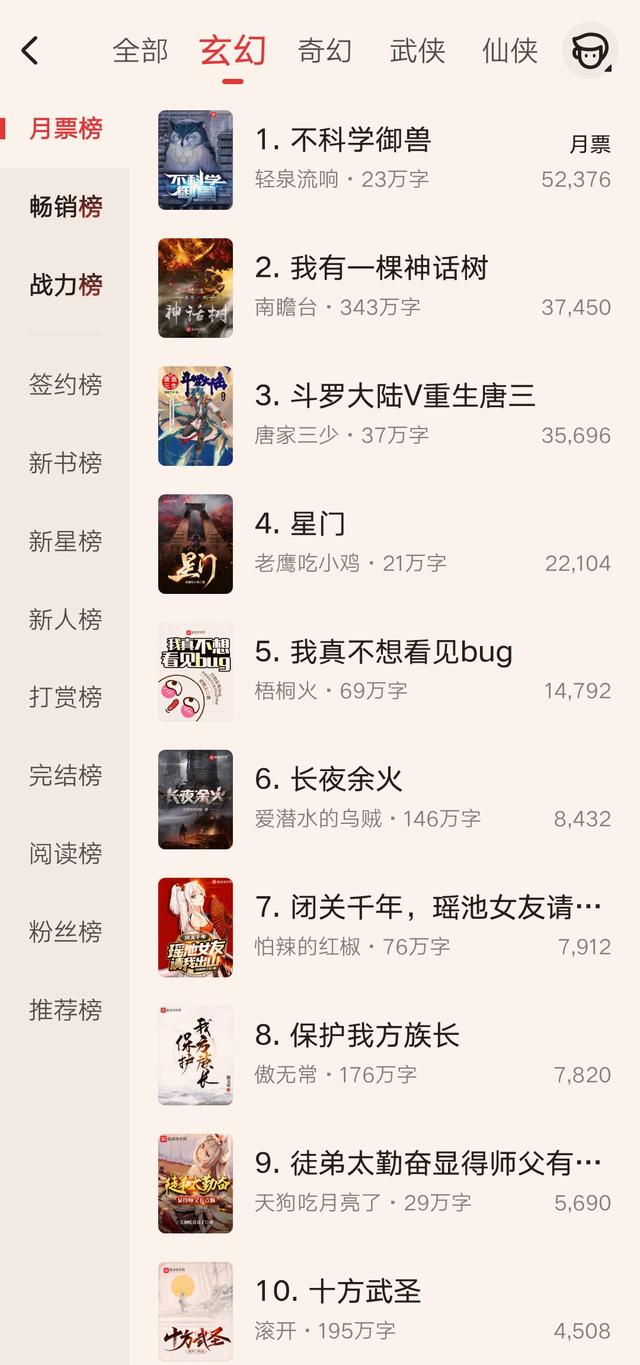Open the 推荐榜 ranking
The image size is (640, 1365).
coord(66,1009)
